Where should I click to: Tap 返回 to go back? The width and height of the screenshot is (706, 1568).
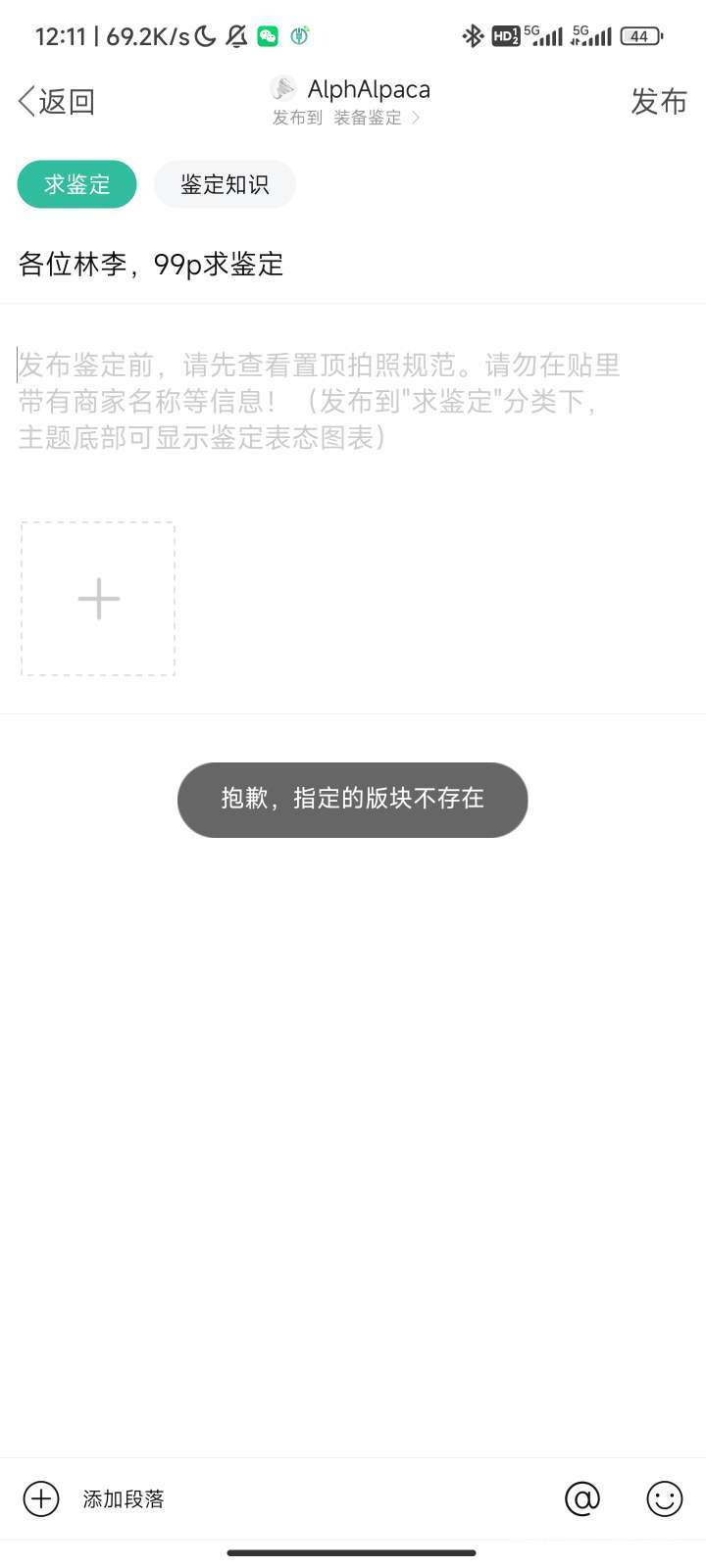point(57,101)
